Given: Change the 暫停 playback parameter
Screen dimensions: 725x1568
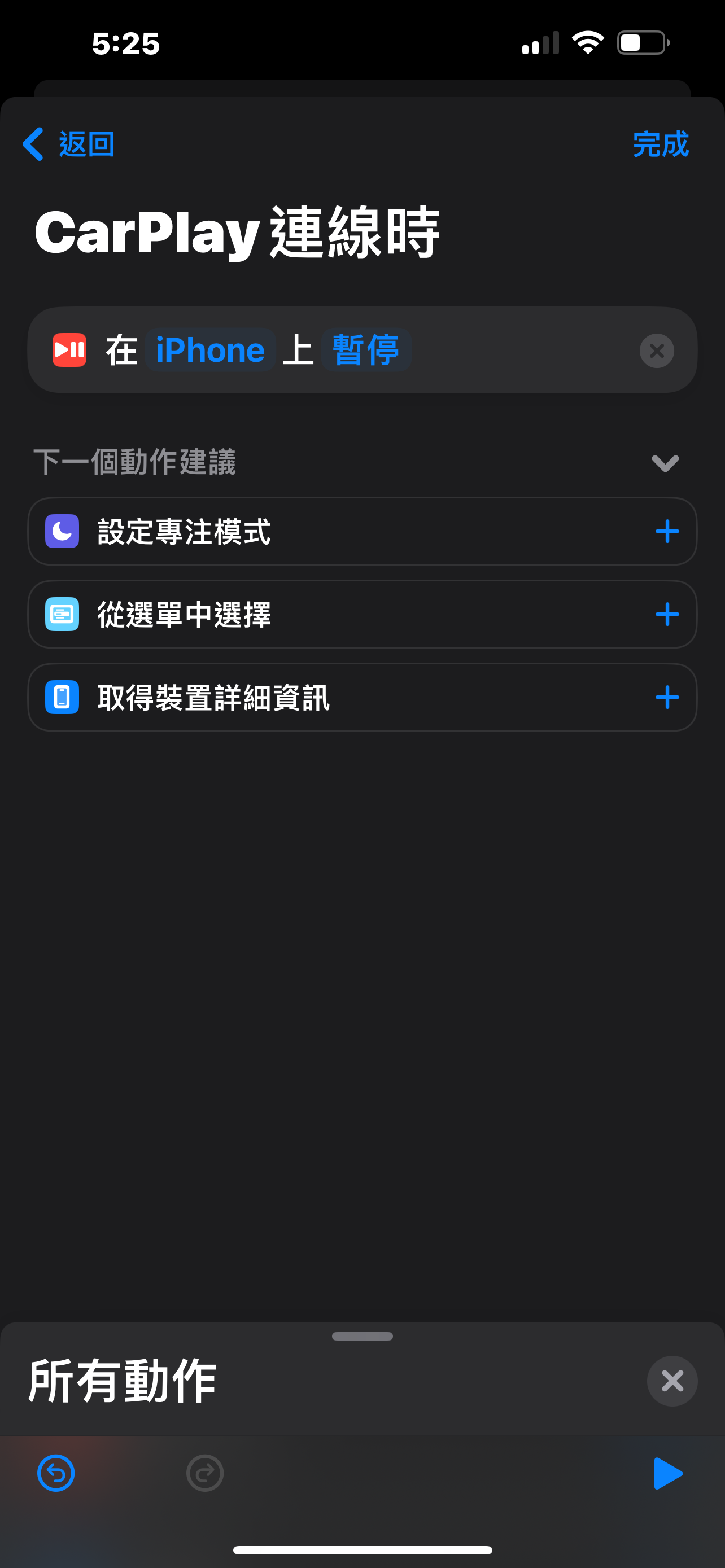Looking at the screenshot, I should point(366,350).
